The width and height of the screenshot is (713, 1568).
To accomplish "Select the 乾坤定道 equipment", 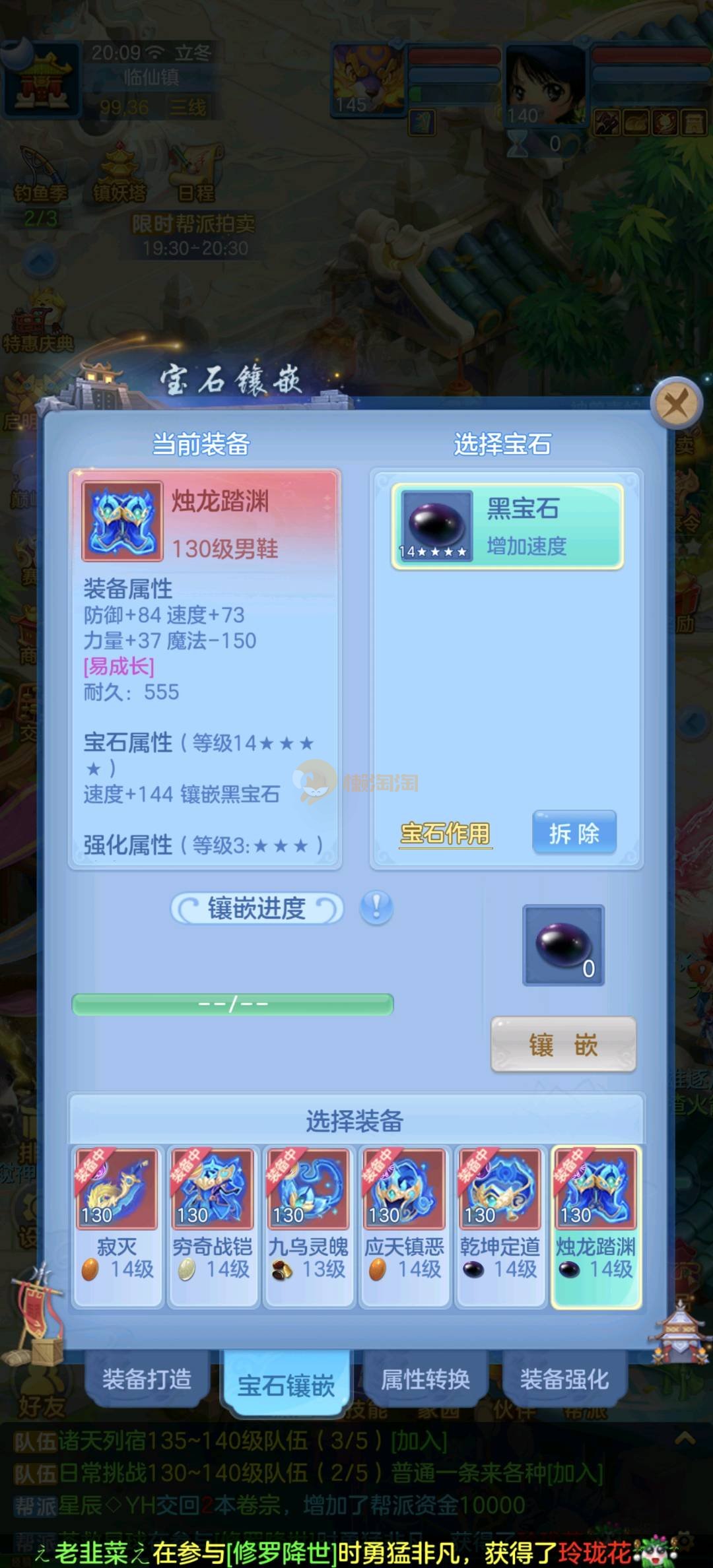I will [x=500, y=1226].
